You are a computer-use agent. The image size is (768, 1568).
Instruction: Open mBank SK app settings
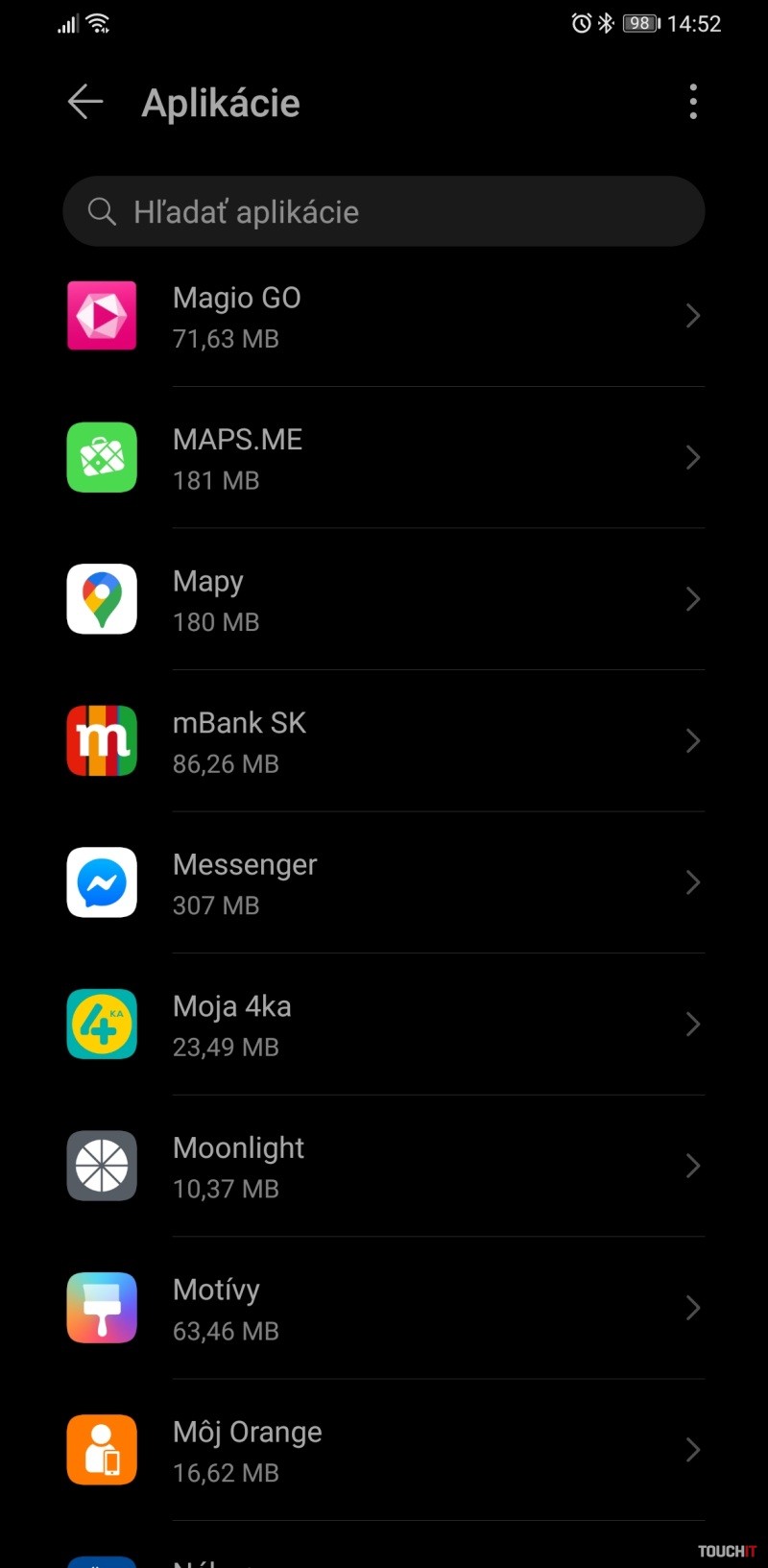pos(384,741)
